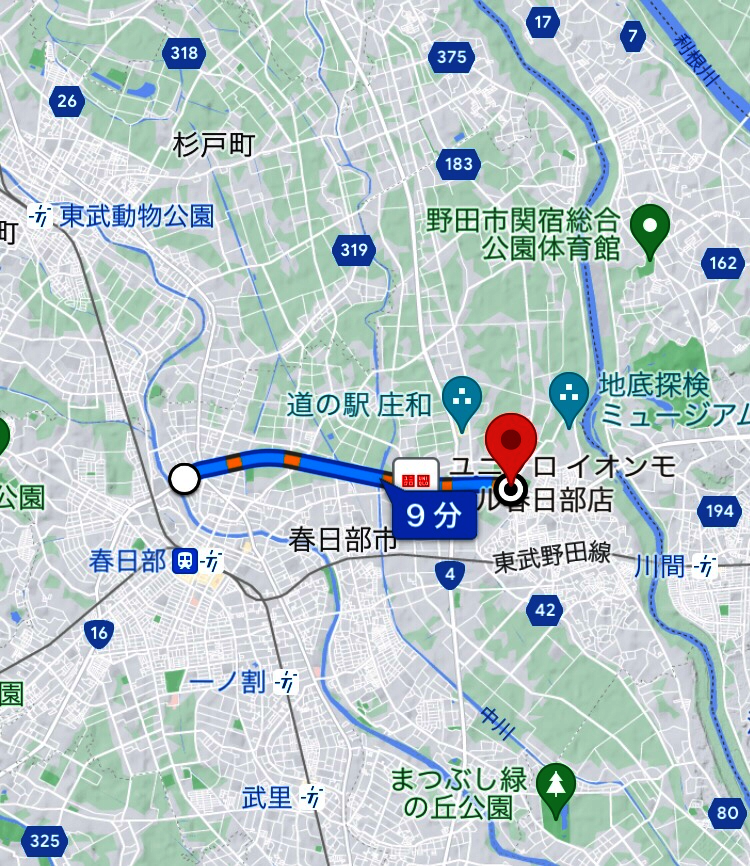750x866 pixels.
Task: Select the white route start point
Action: point(184,479)
